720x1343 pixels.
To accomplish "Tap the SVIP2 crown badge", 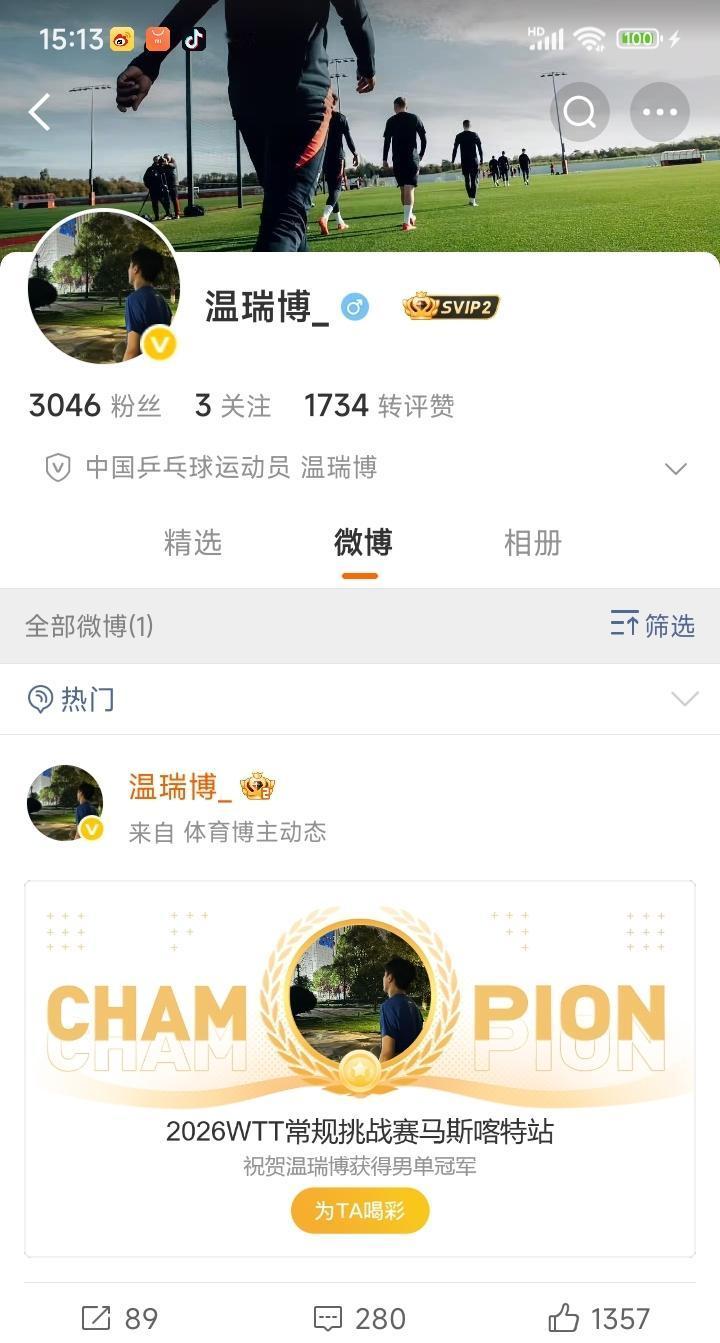I will pos(450,308).
